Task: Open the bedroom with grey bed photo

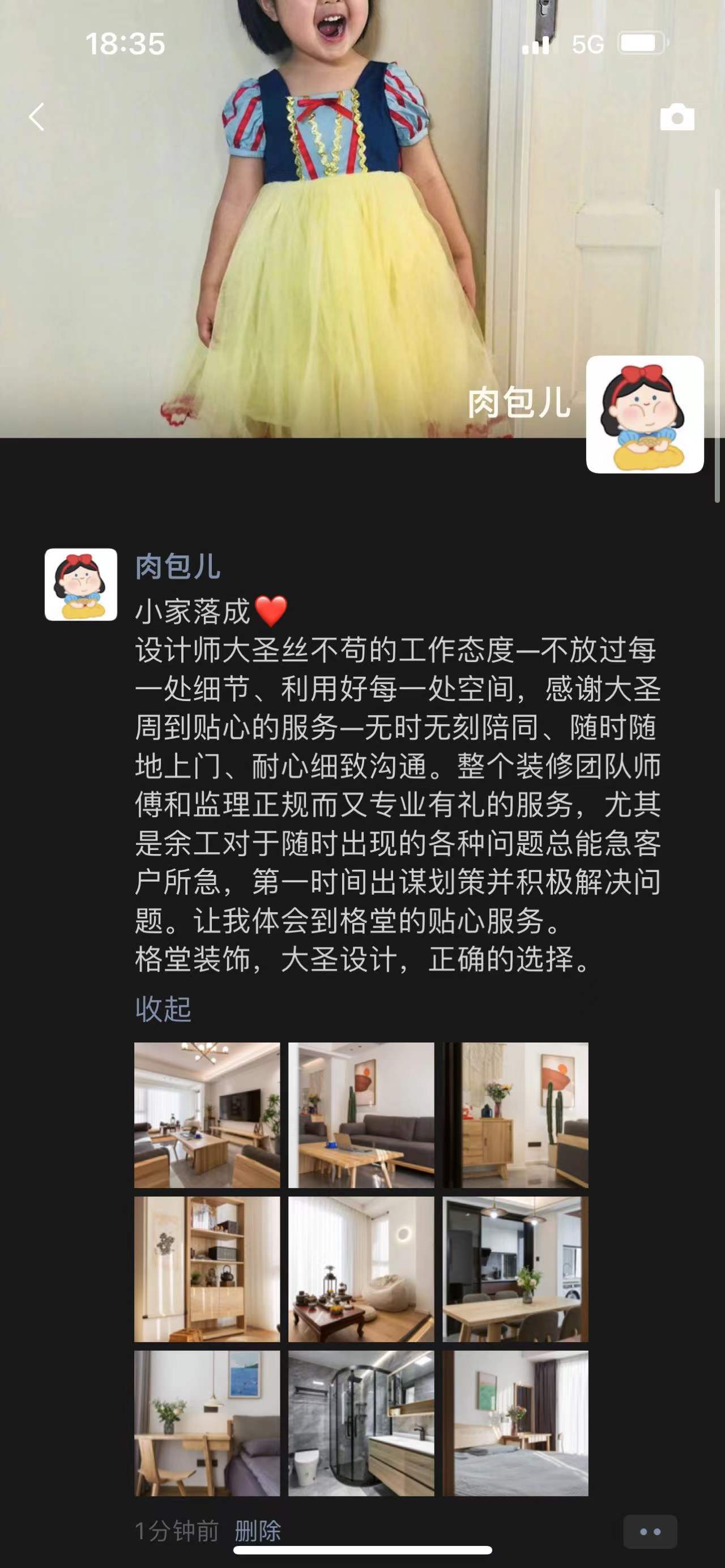Action: 515,1423
